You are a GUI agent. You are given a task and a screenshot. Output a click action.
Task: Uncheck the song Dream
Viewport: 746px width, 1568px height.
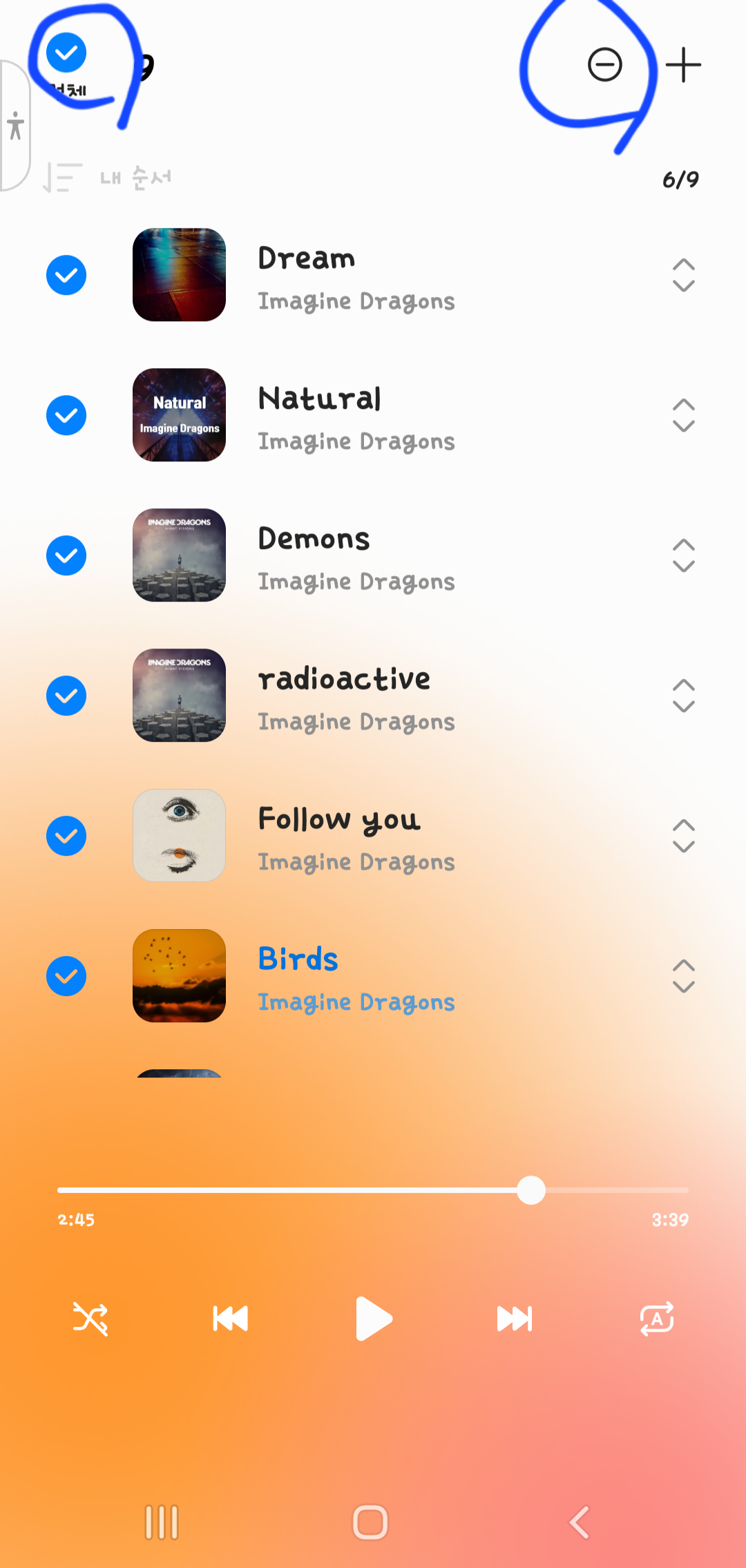pos(66,275)
